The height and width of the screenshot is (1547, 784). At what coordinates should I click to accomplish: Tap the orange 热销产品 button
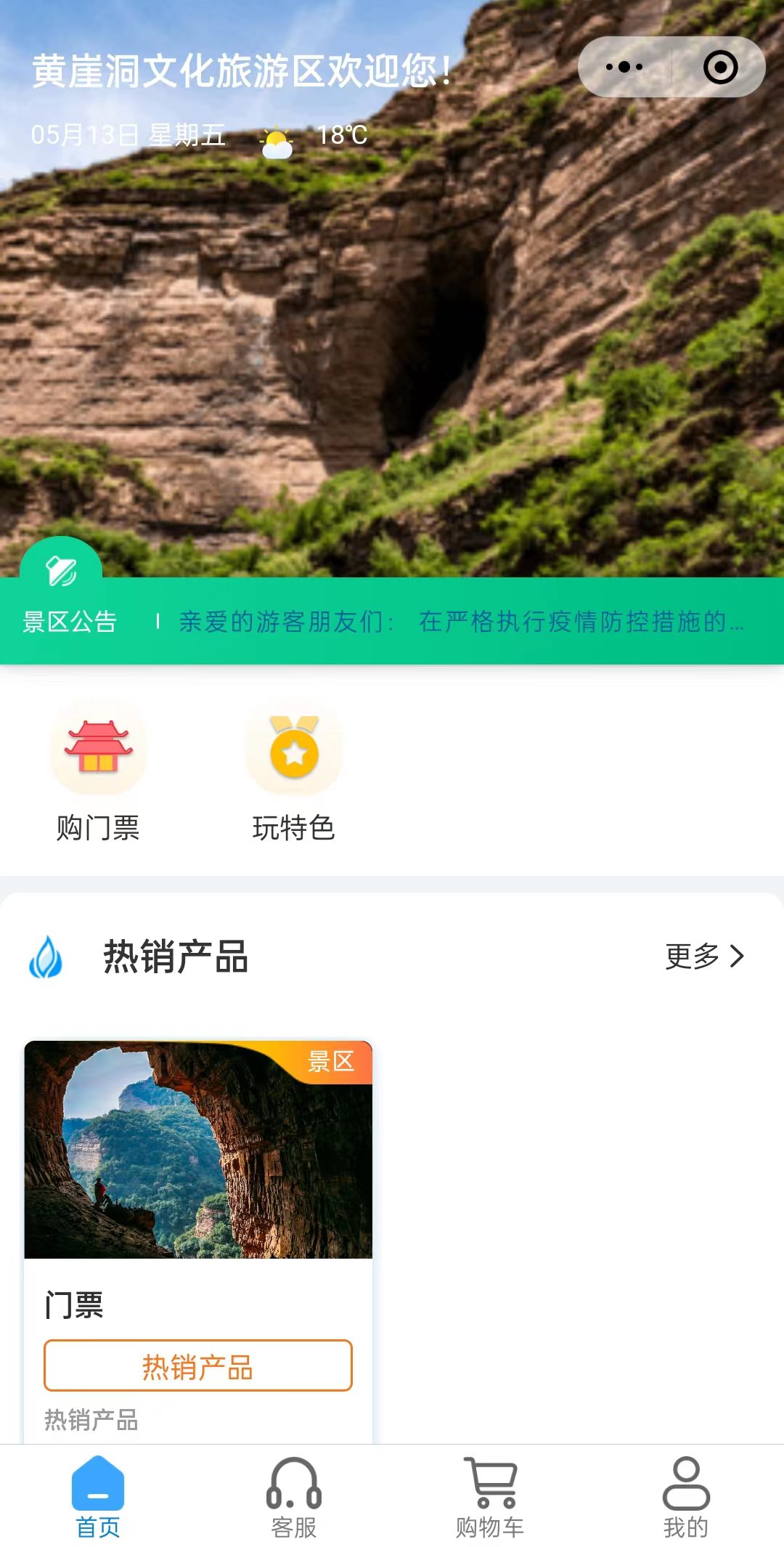197,1366
